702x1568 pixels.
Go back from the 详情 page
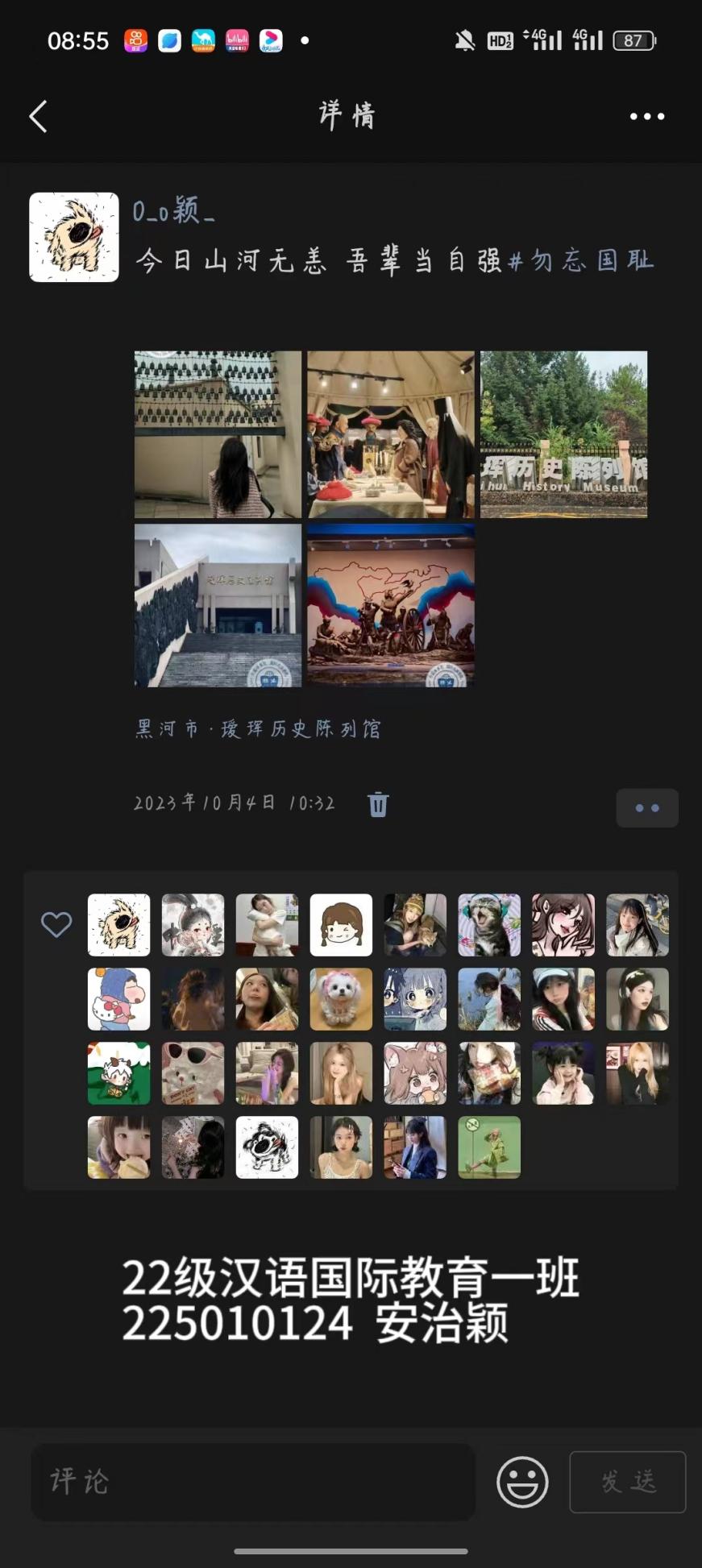(x=38, y=117)
